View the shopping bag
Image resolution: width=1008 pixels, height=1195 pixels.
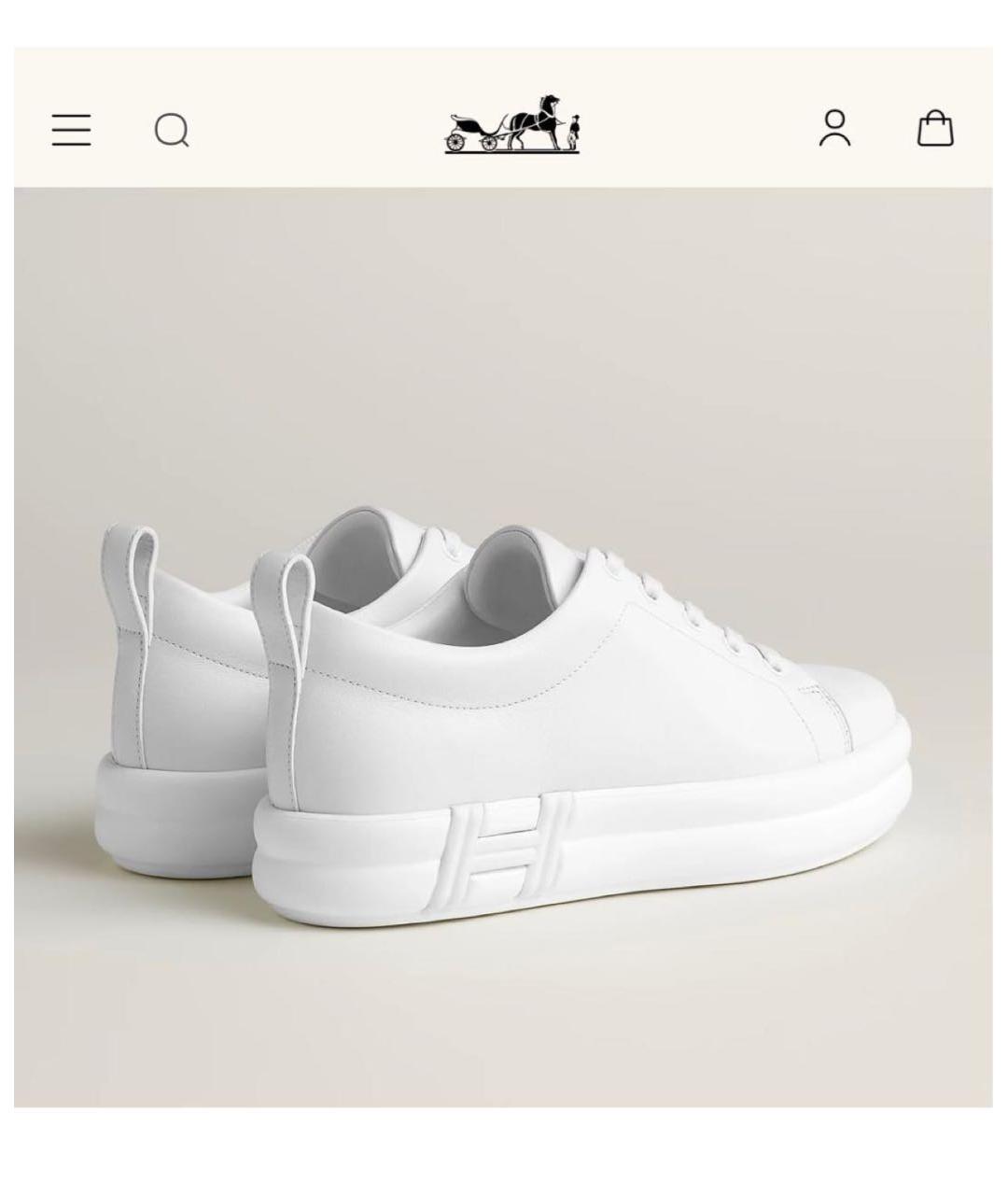click(x=935, y=128)
